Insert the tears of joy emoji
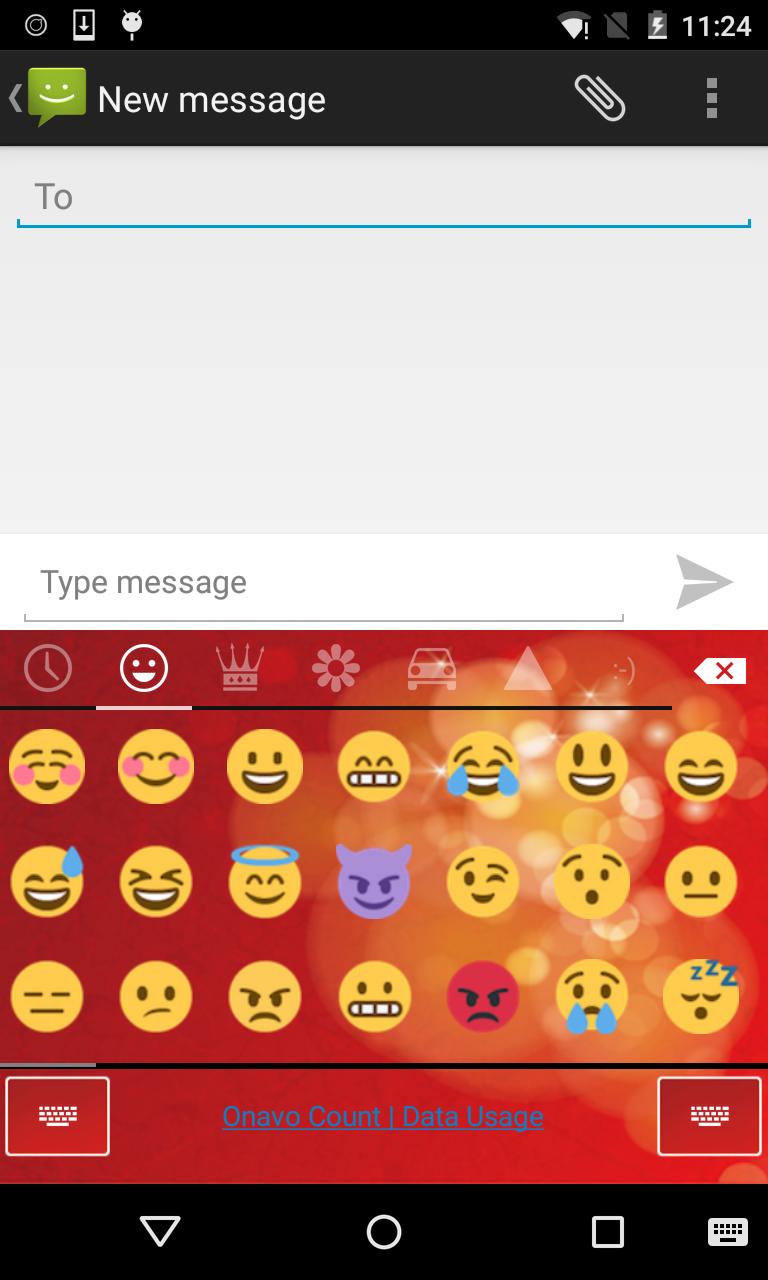 (483, 768)
